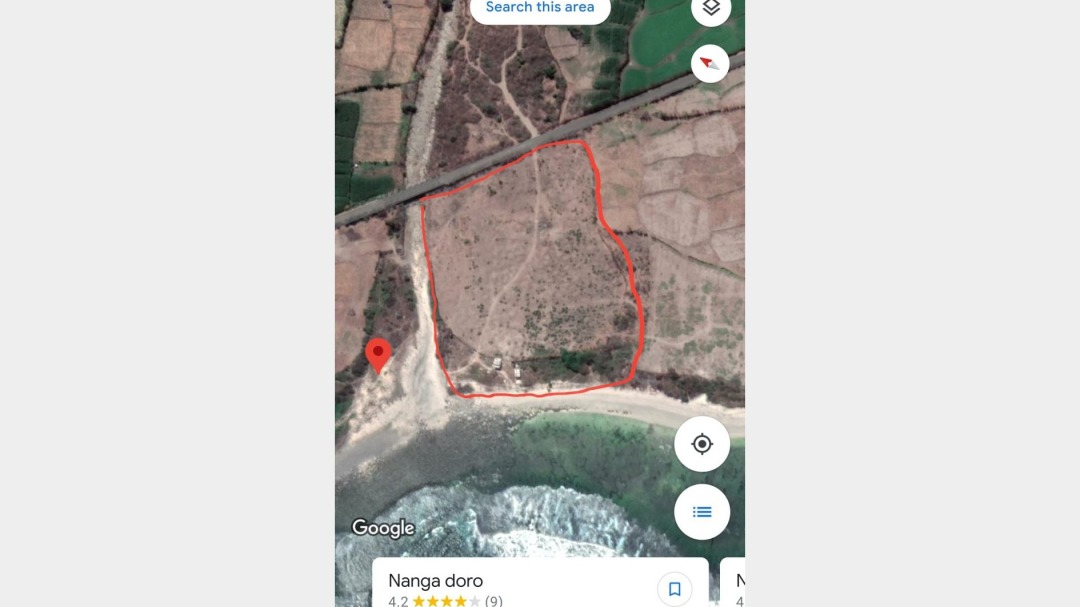The image size is (1080, 607).
Task: Open the map layers selector
Action: pyautogui.click(x=711, y=9)
